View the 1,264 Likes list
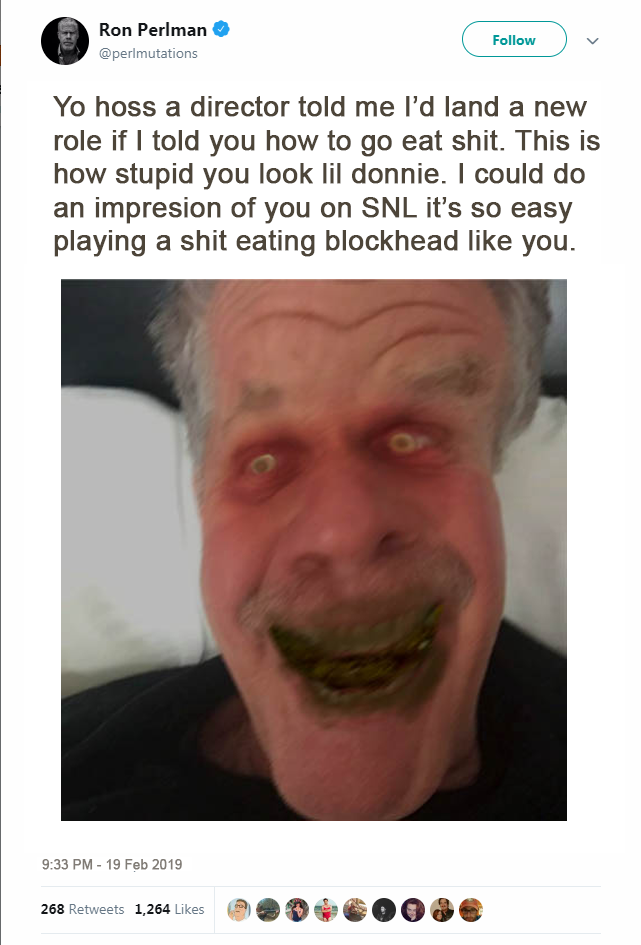This screenshot has width=641, height=945. (x=169, y=909)
